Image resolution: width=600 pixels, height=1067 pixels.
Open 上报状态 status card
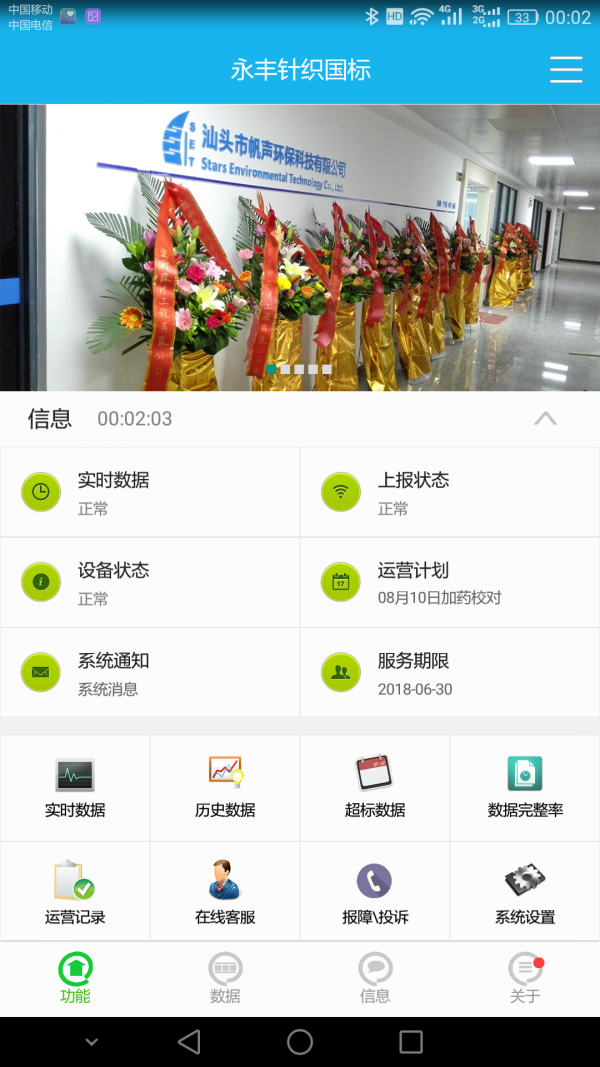coord(450,492)
